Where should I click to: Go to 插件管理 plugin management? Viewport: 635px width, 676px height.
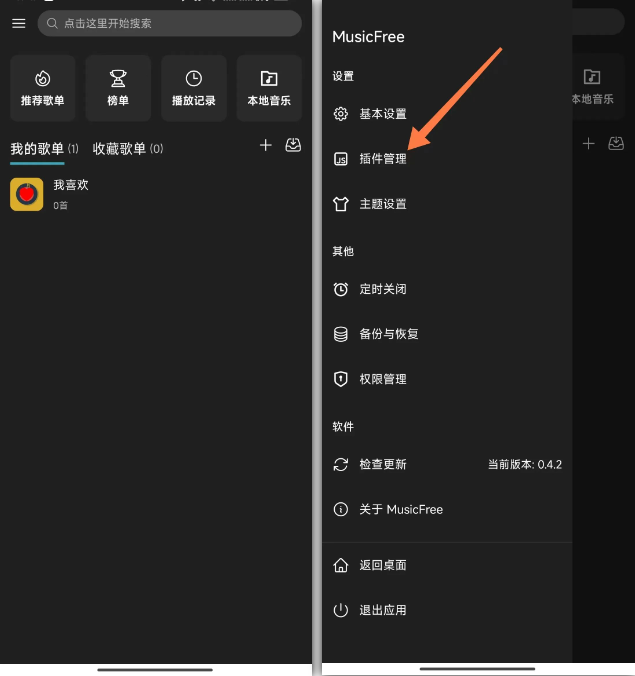click(x=382, y=159)
